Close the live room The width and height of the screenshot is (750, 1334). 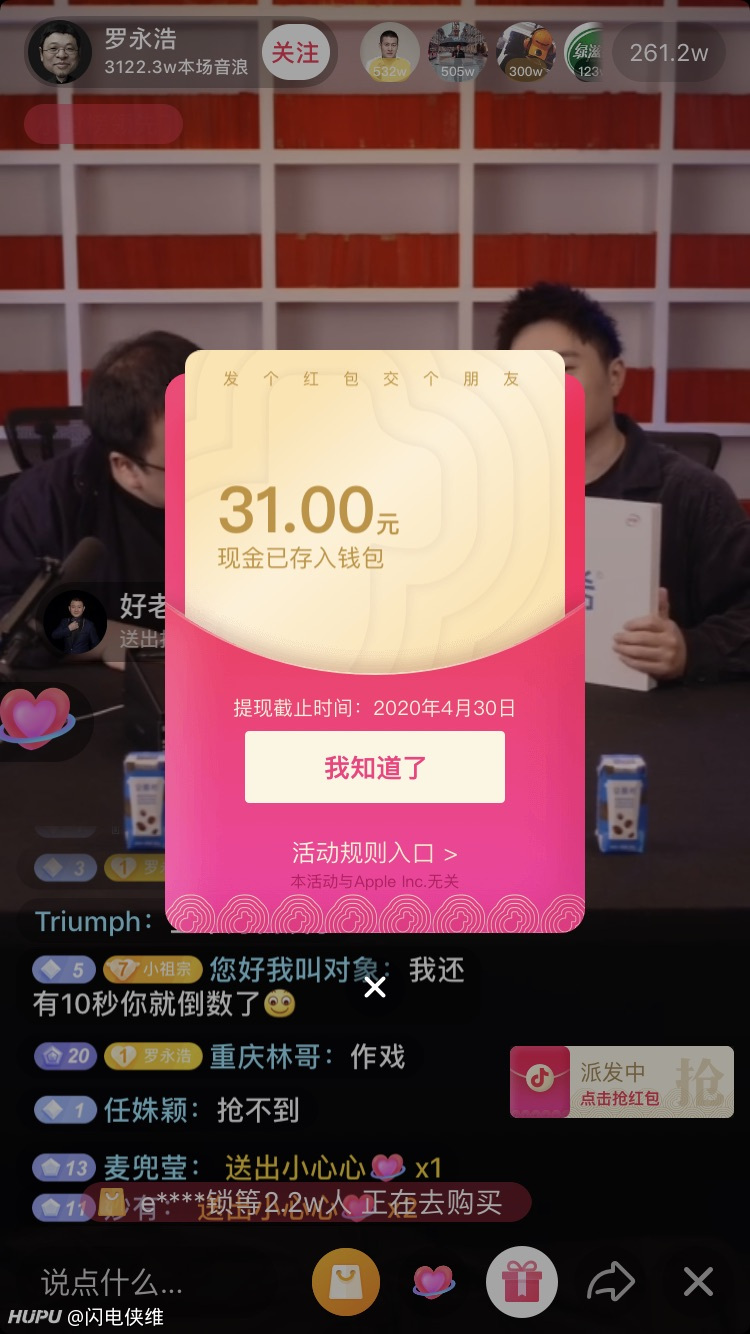(x=698, y=1281)
